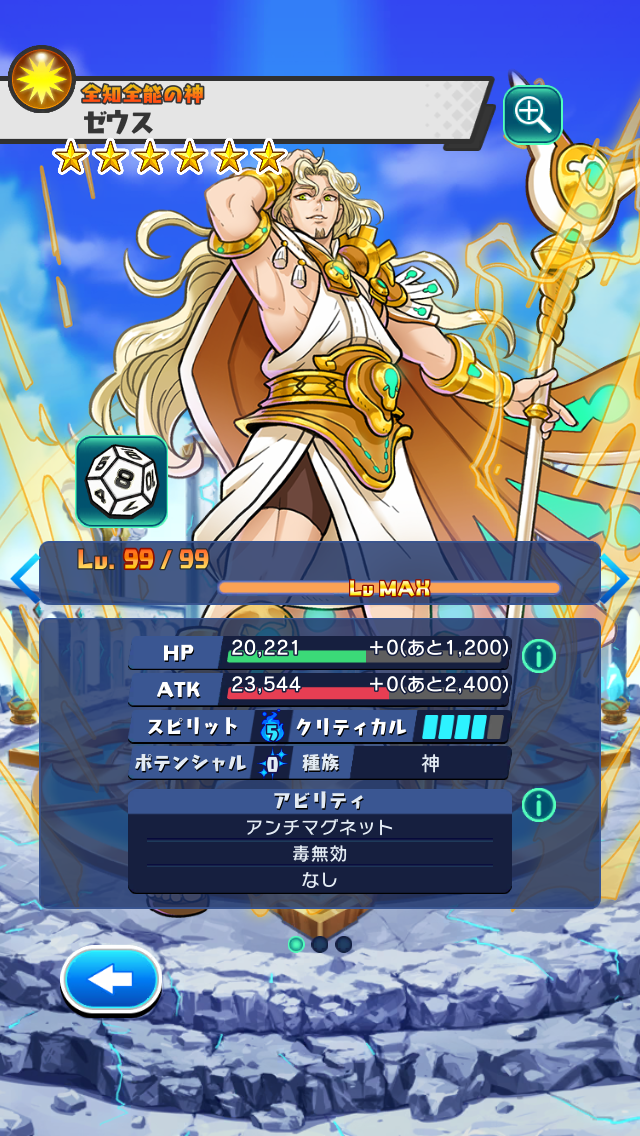Open the info icon beside HP stats
Image resolution: width=640 pixels, height=1136 pixels.
(539, 656)
